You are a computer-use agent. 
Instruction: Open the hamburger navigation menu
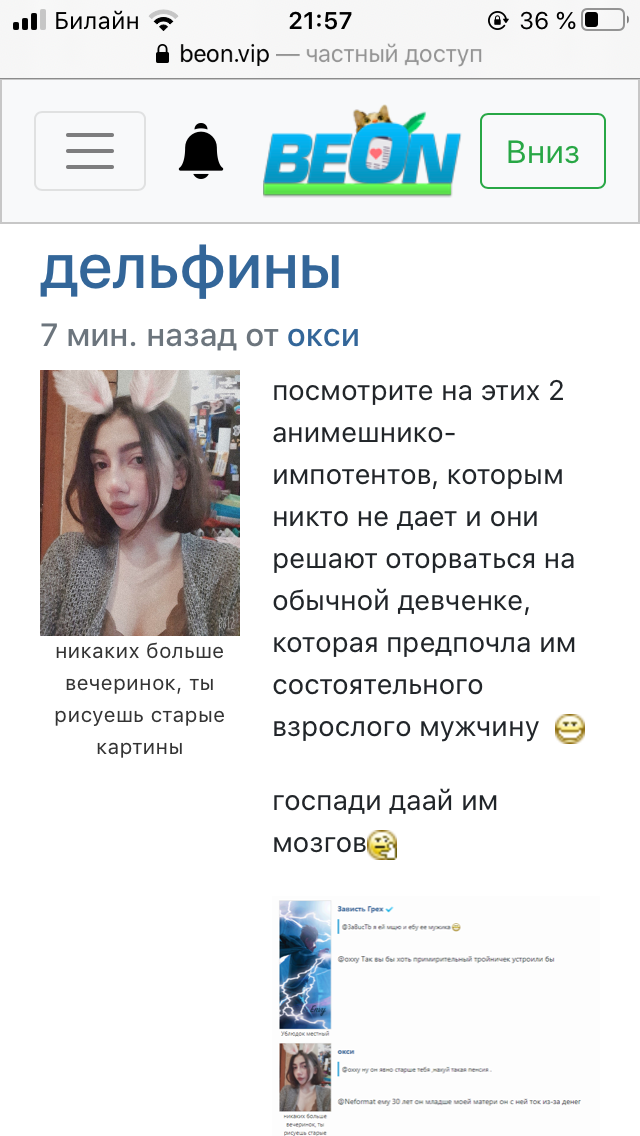(x=90, y=151)
